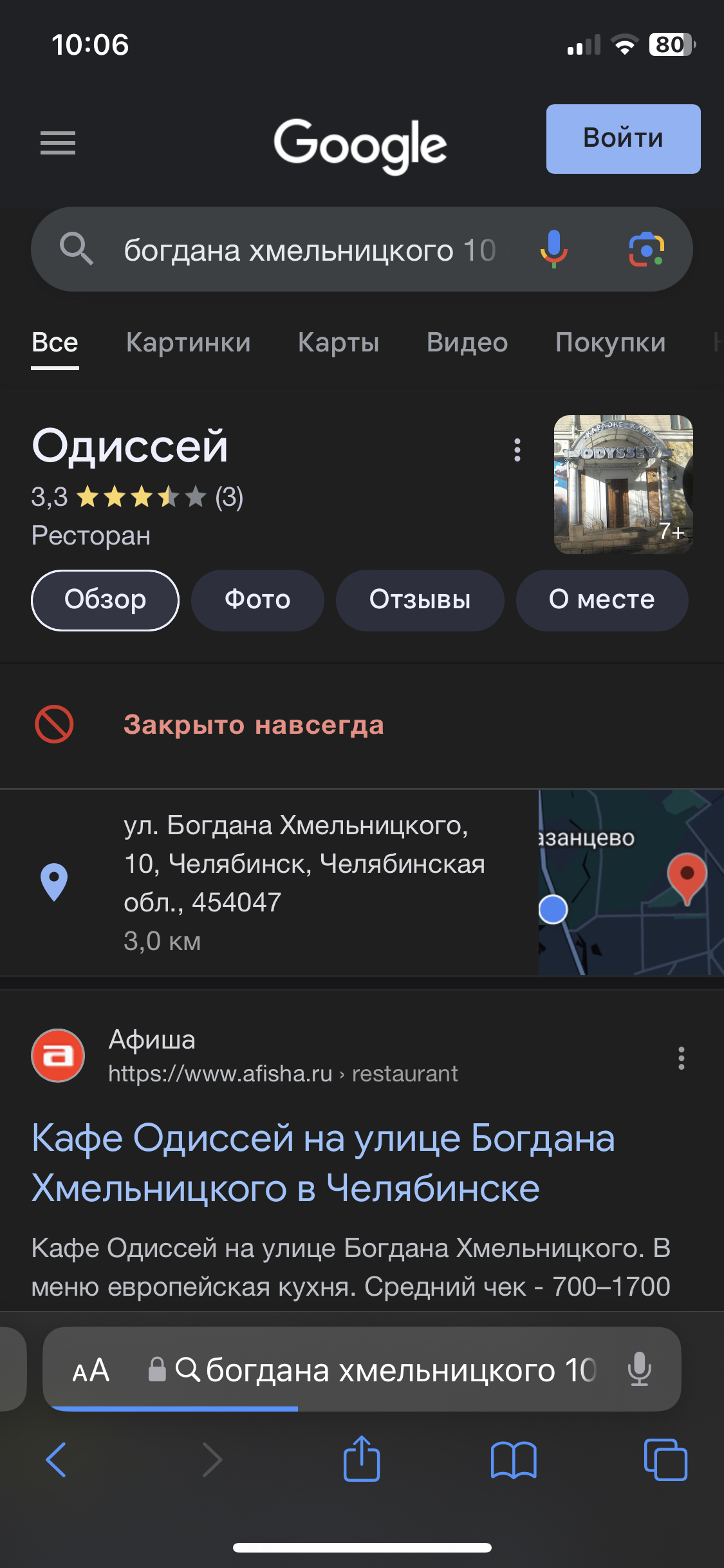
Task: Open more options for Одиссей
Action: tap(517, 450)
